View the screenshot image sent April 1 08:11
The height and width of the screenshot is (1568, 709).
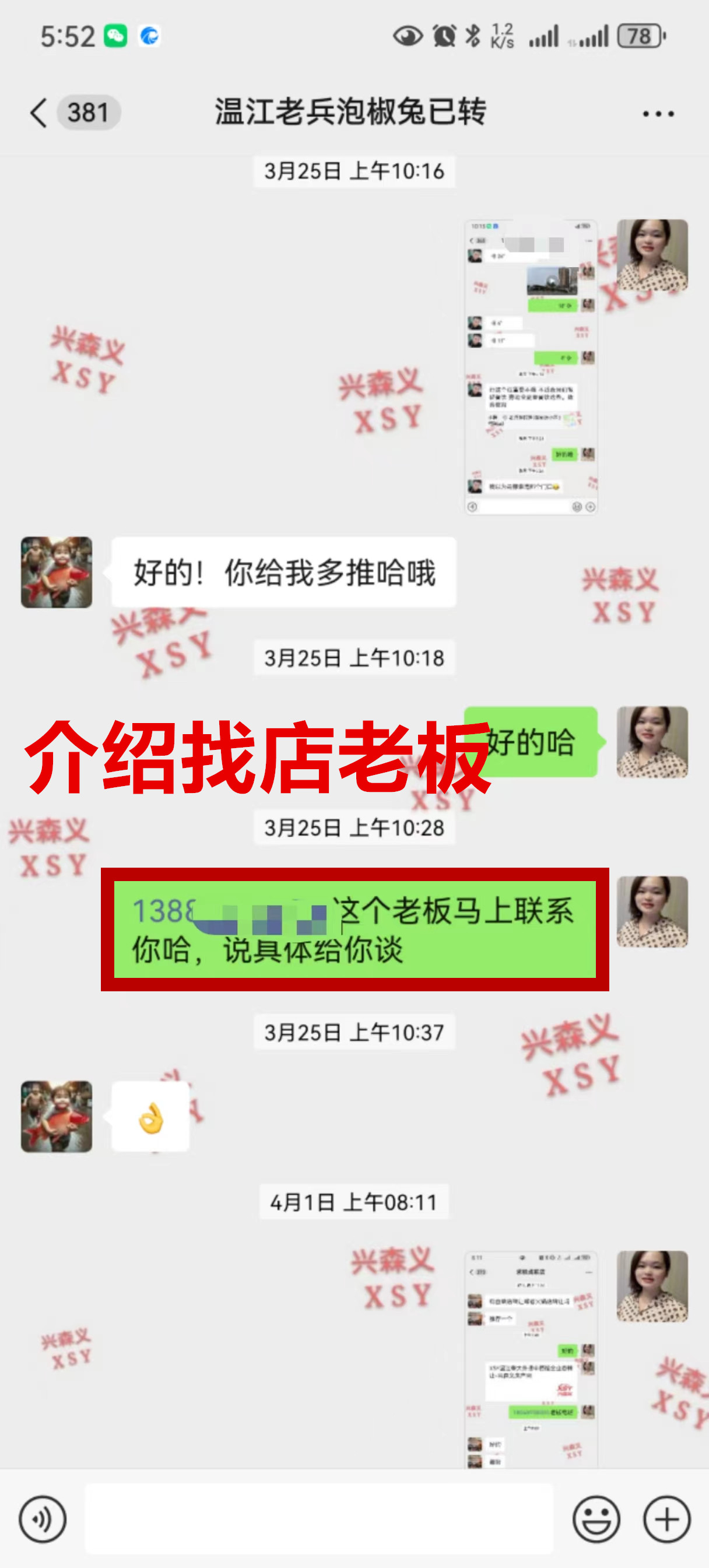point(531,1359)
